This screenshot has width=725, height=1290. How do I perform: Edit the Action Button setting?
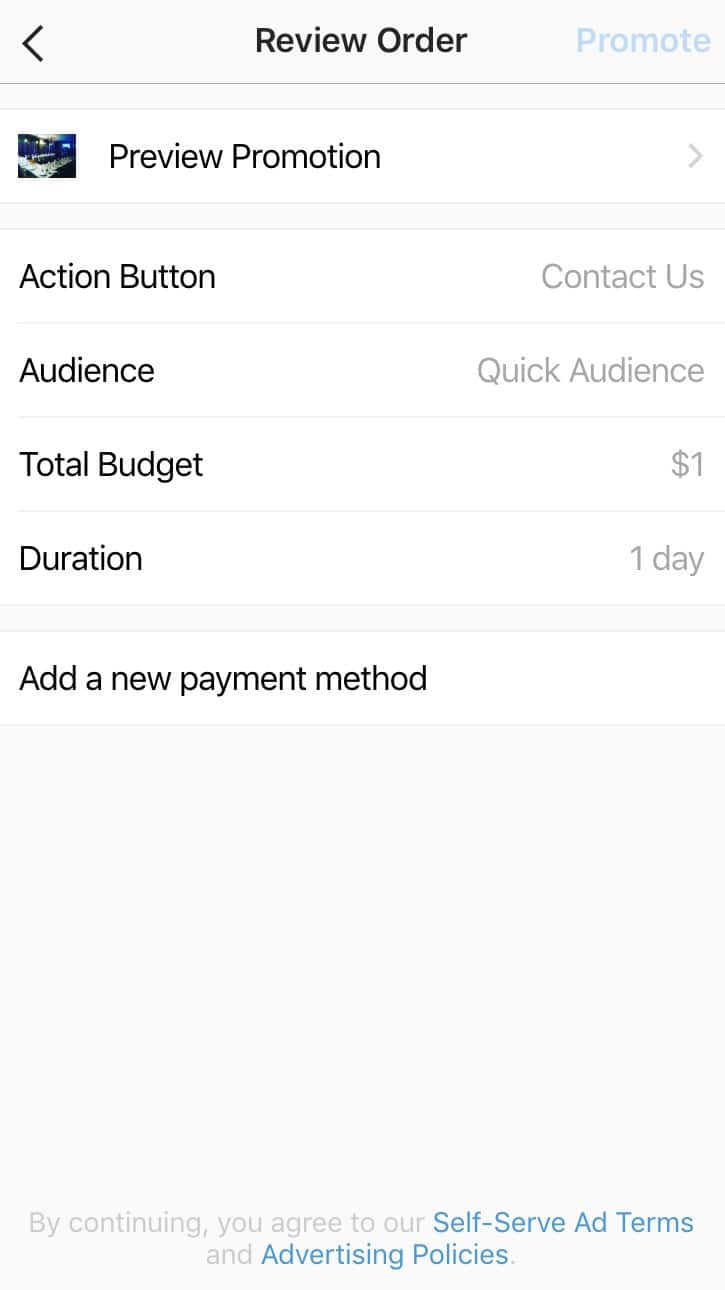pyautogui.click(x=362, y=276)
